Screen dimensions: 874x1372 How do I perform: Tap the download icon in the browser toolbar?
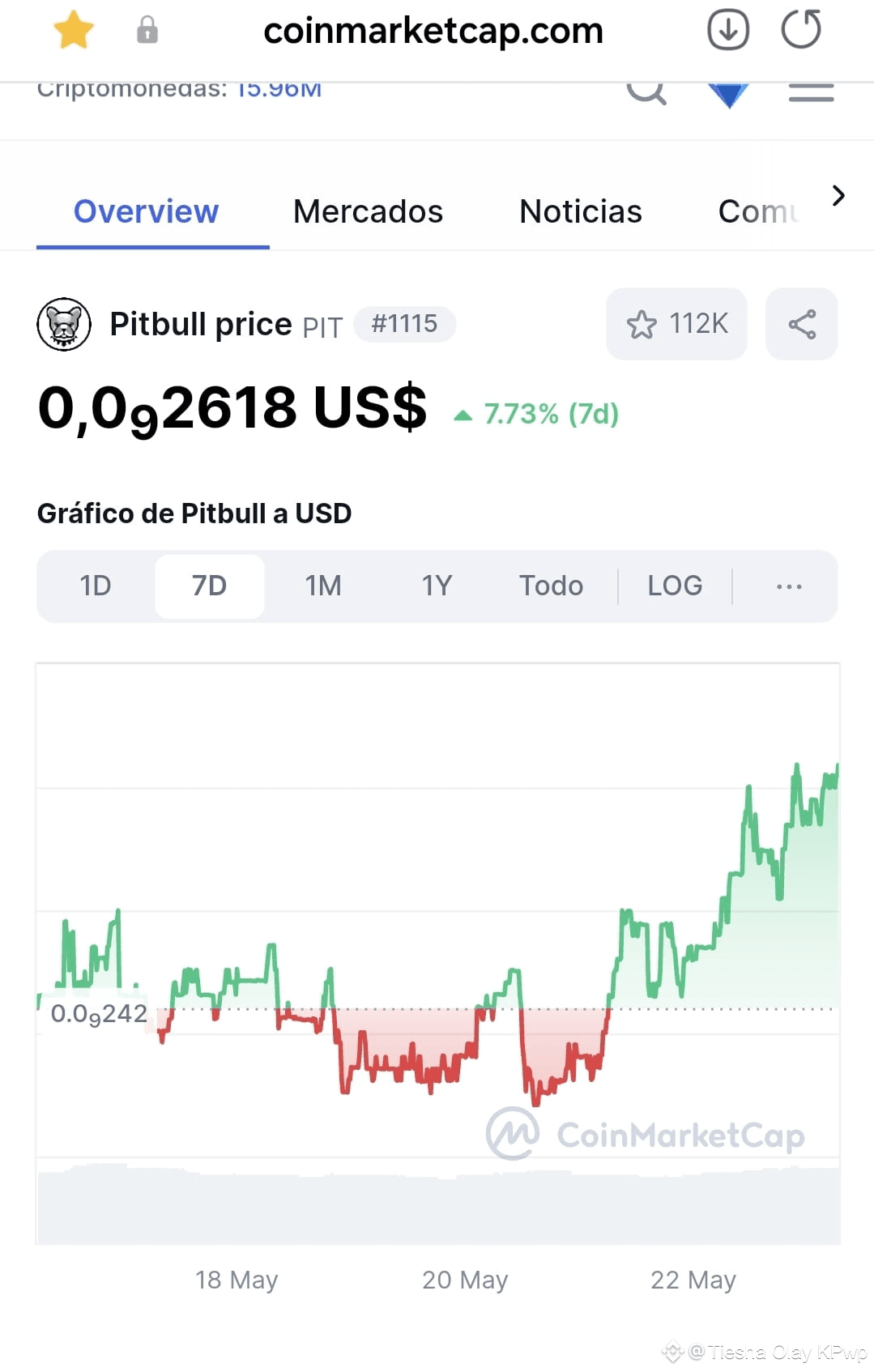pyautogui.click(x=728, y=30)
